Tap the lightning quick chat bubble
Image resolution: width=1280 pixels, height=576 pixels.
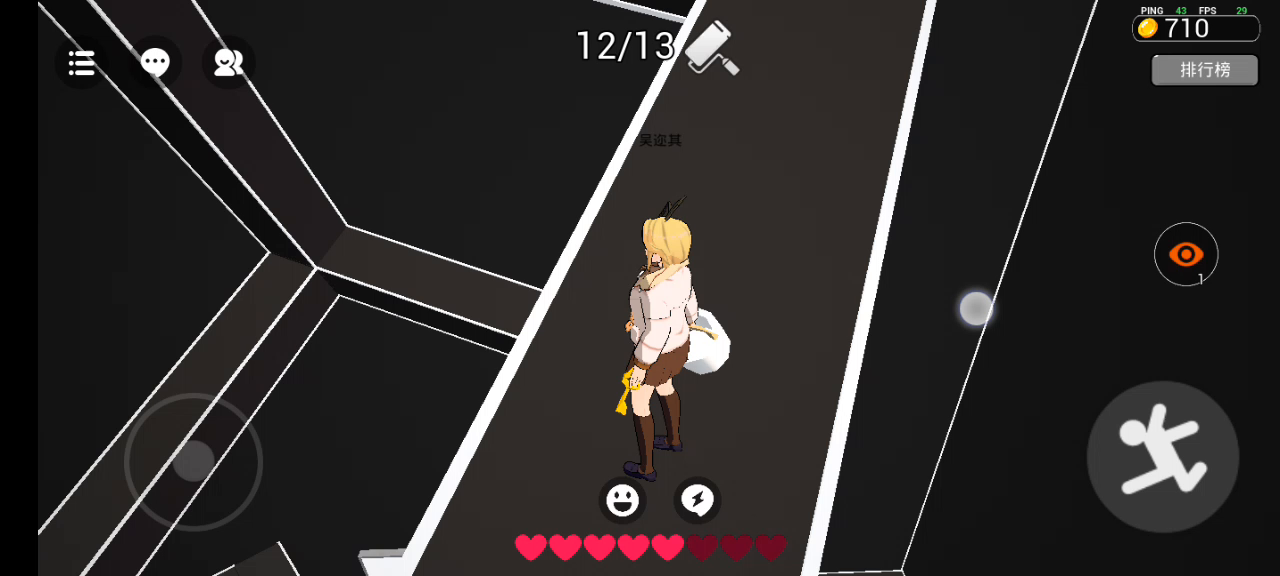(x=697, y=500)
